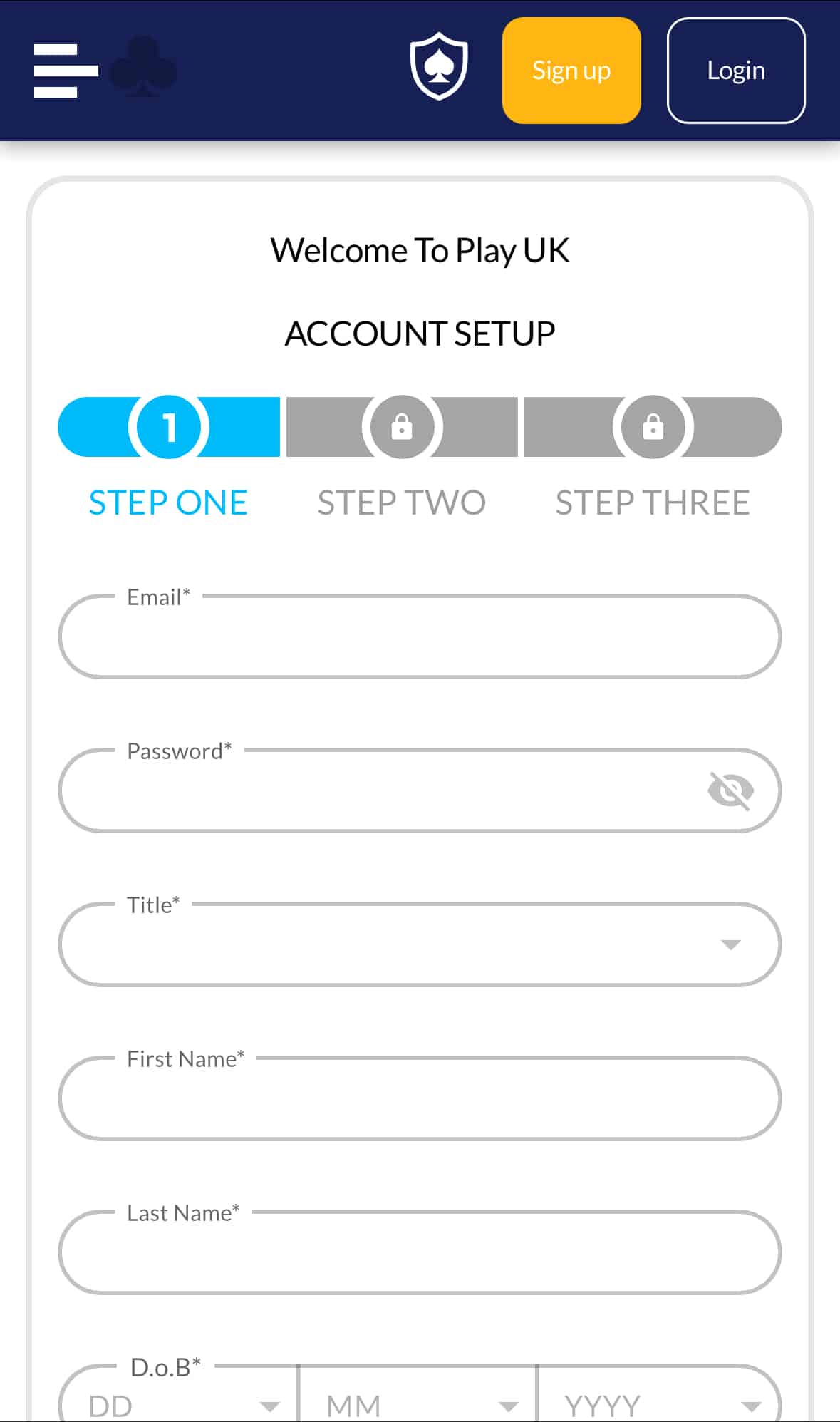The width and height of the screenshot is (840, 1422).
Task: Tap the spade shield icon
Action: pyautogui.click(x=439, y=66)
